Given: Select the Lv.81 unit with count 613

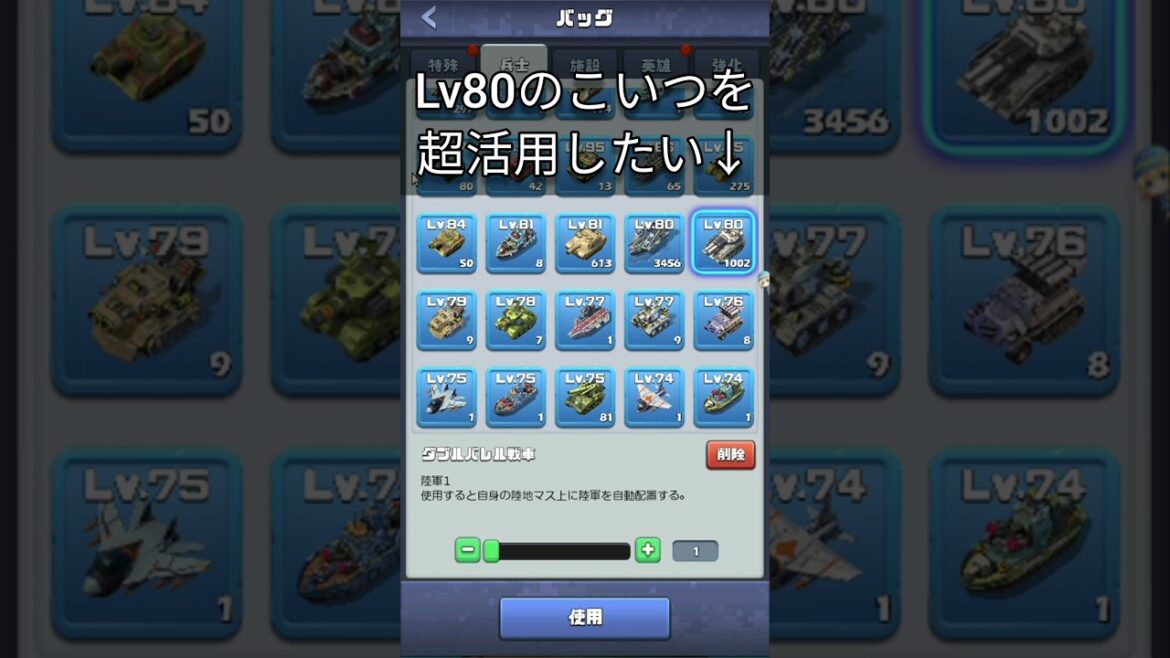Looking at the screenshot, I should click(x=585, y=243).
